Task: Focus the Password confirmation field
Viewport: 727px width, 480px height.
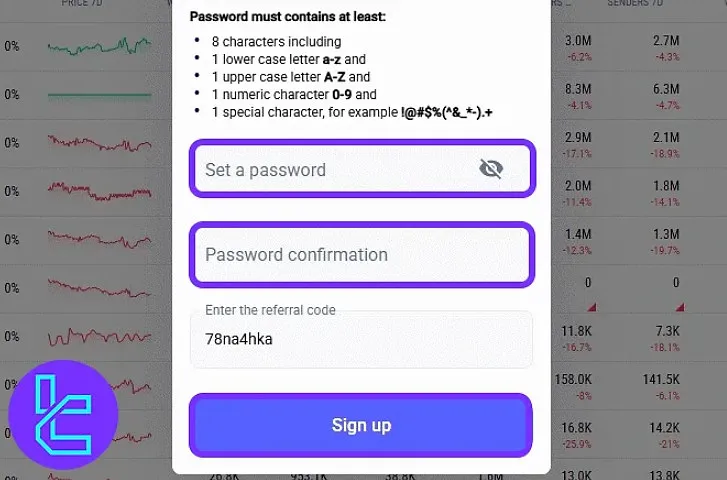Action: [x=360, y=254]
